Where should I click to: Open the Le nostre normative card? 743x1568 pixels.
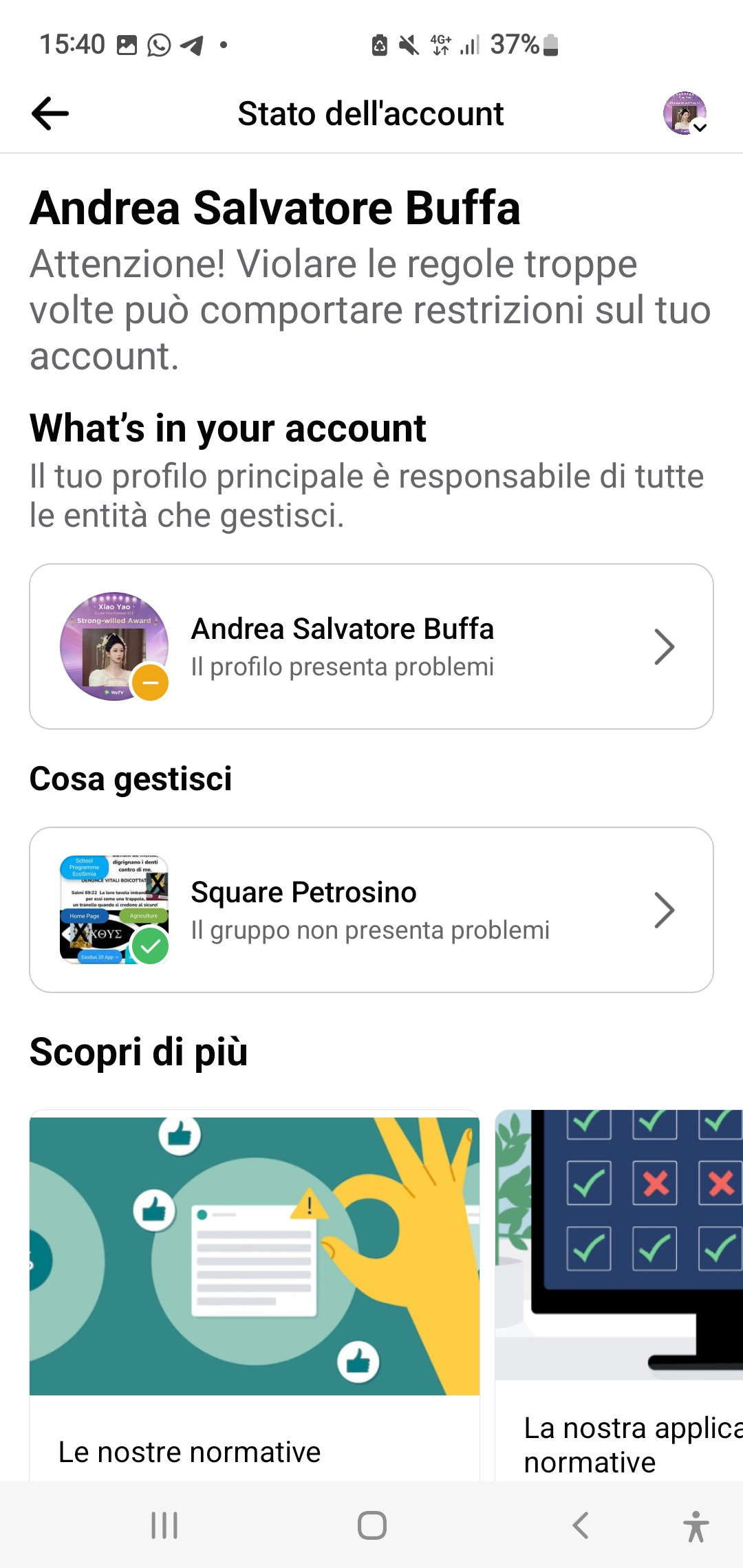(255, 1296)
